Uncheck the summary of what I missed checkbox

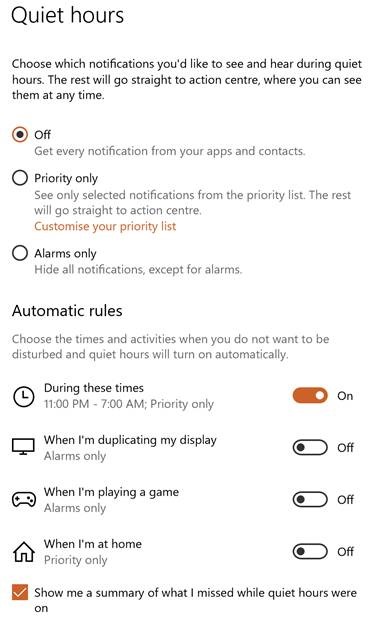pos(20,592)
